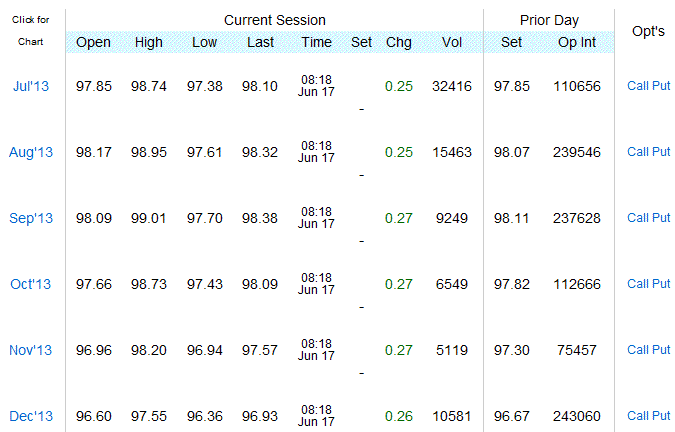The height and width of the screenshot is (432, 675).
Task: Open the Oct'13 contract chart
Action: [x=31, y=284]
